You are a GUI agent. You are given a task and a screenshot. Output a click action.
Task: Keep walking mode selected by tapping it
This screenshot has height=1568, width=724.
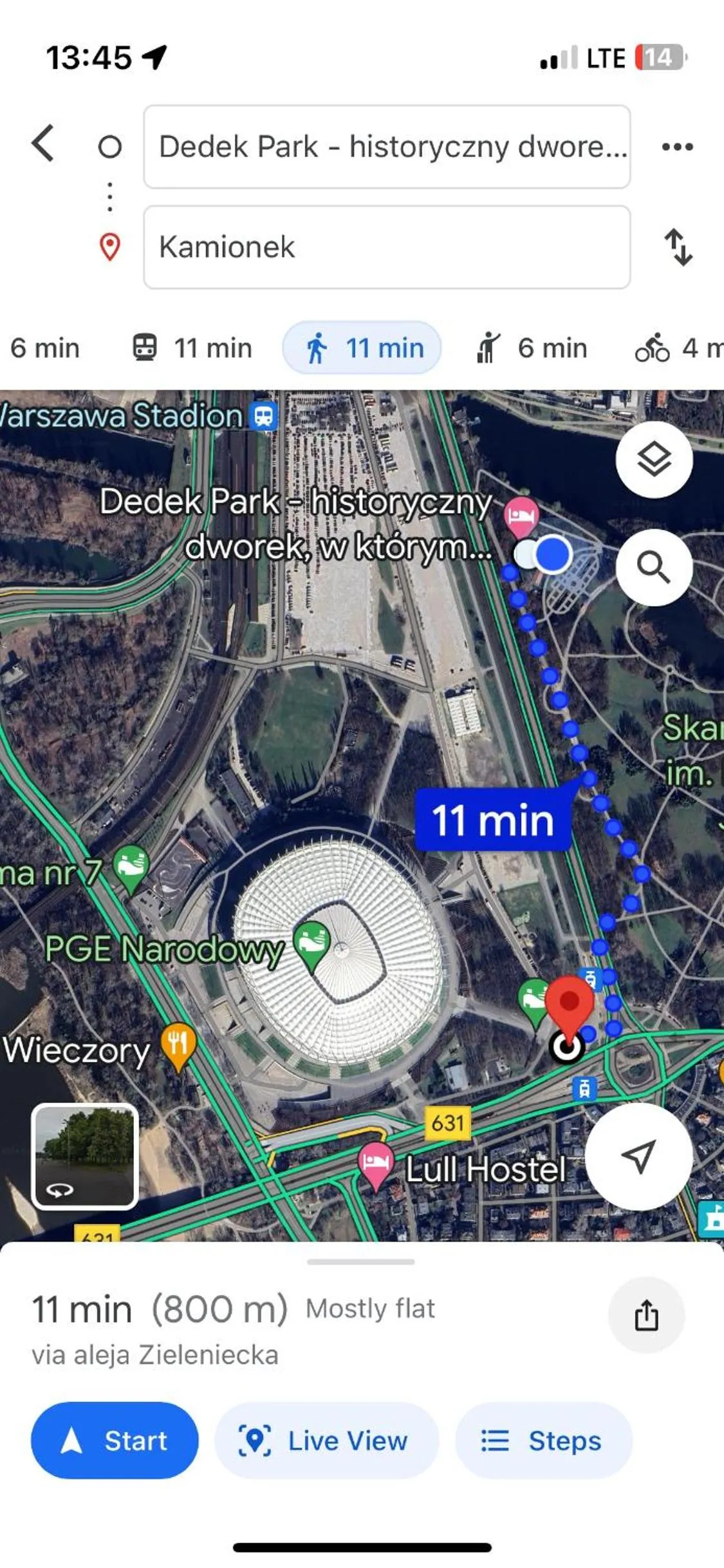362,348
